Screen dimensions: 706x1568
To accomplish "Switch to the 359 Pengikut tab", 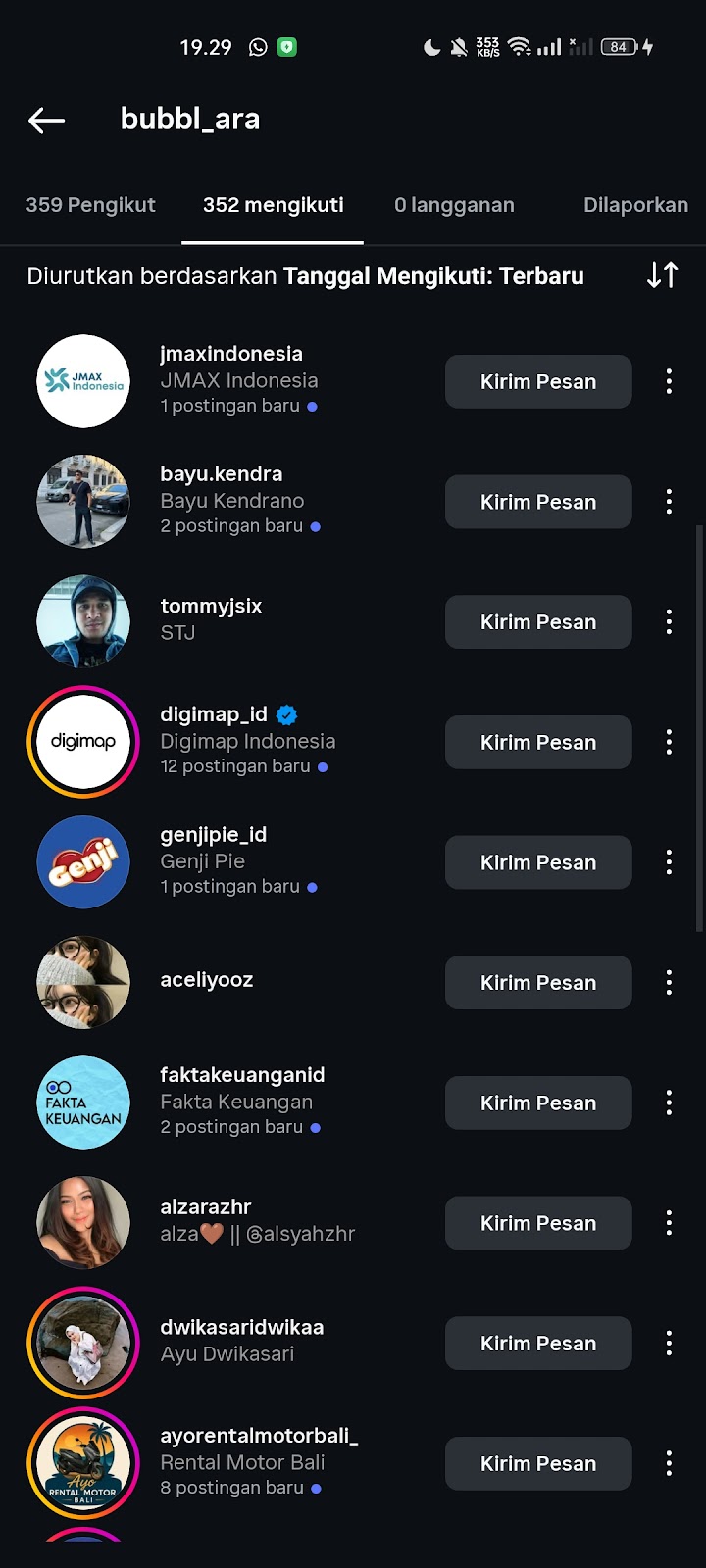I will [x=90, y=205].
